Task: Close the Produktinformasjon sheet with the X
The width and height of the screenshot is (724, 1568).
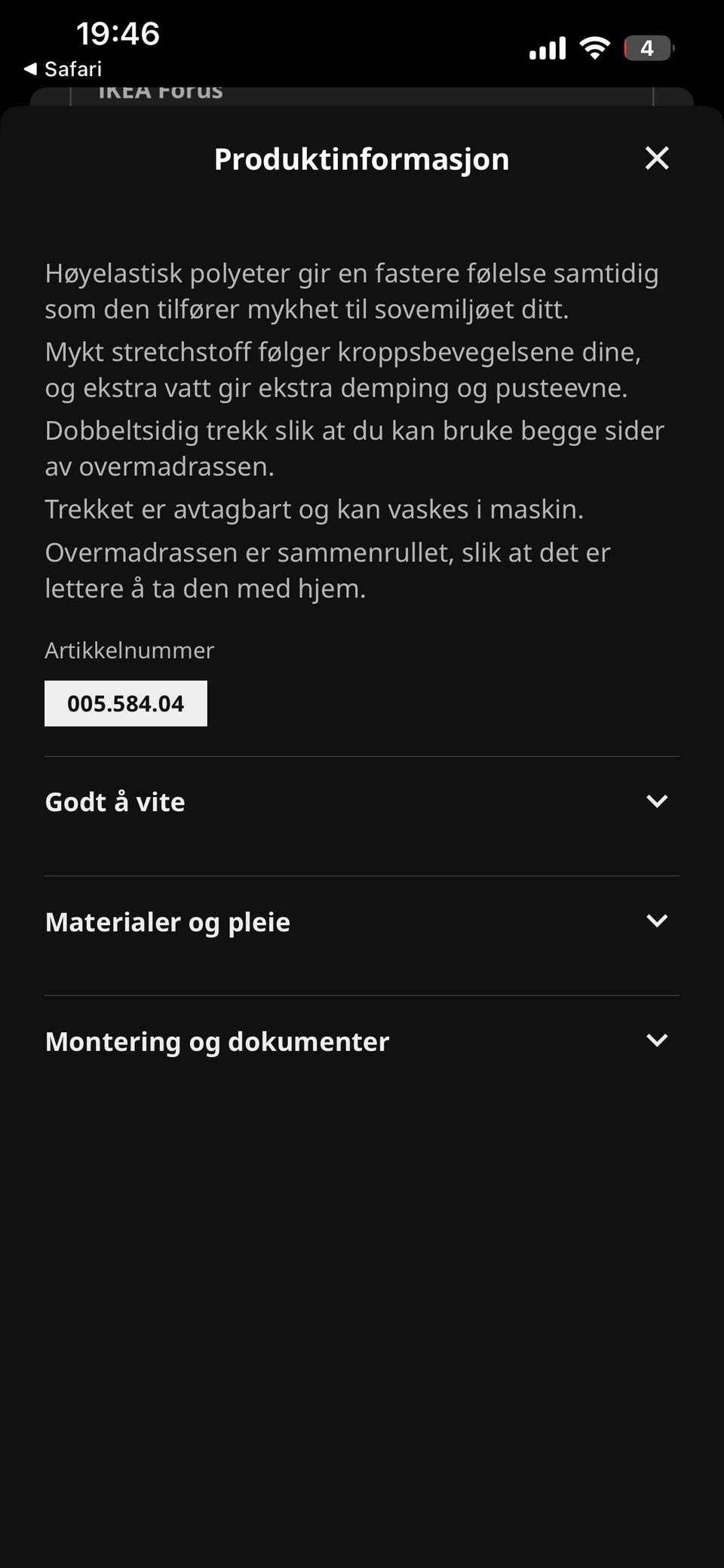Action: click(657, 158)
